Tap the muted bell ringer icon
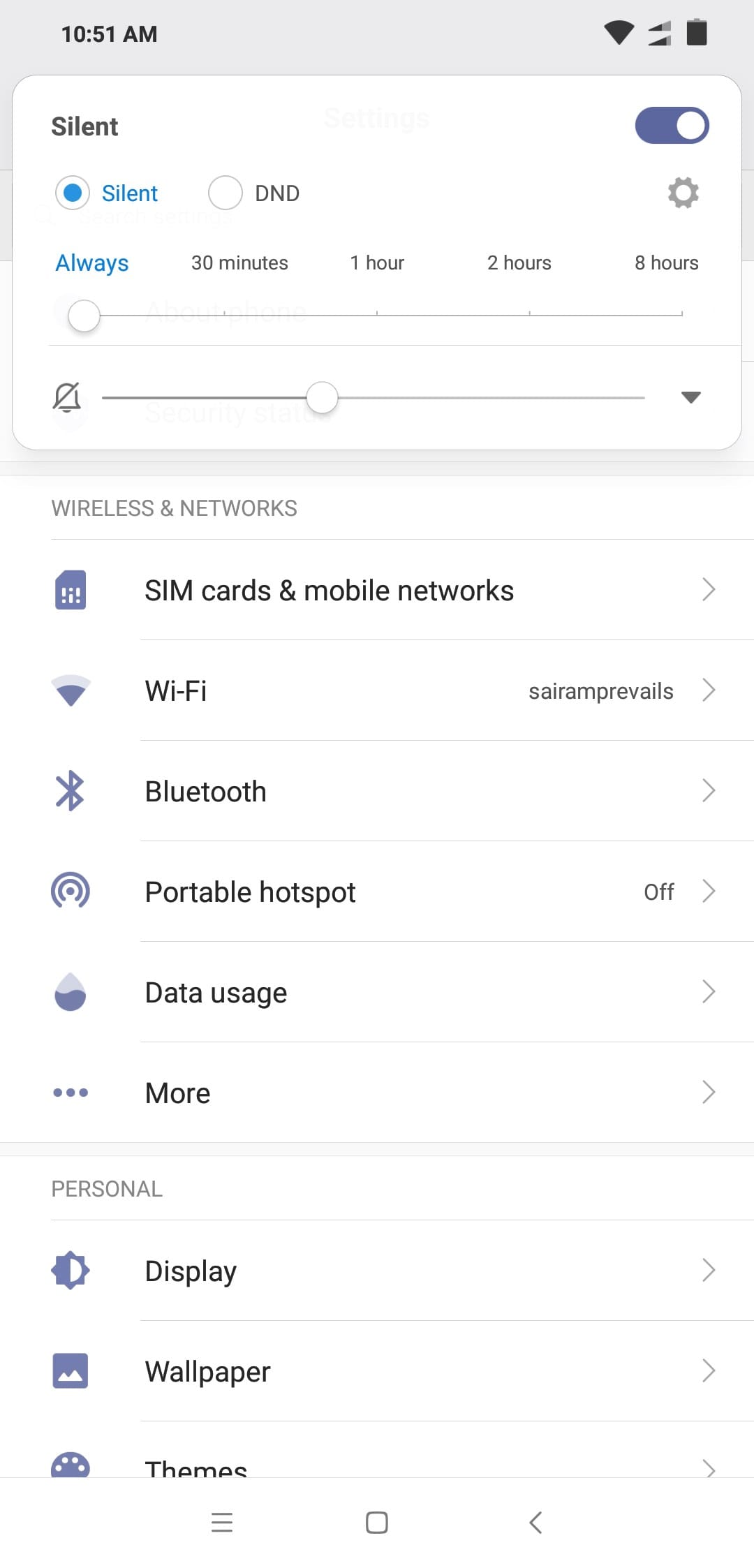The image size is (754, 1568). pos(67,397)
